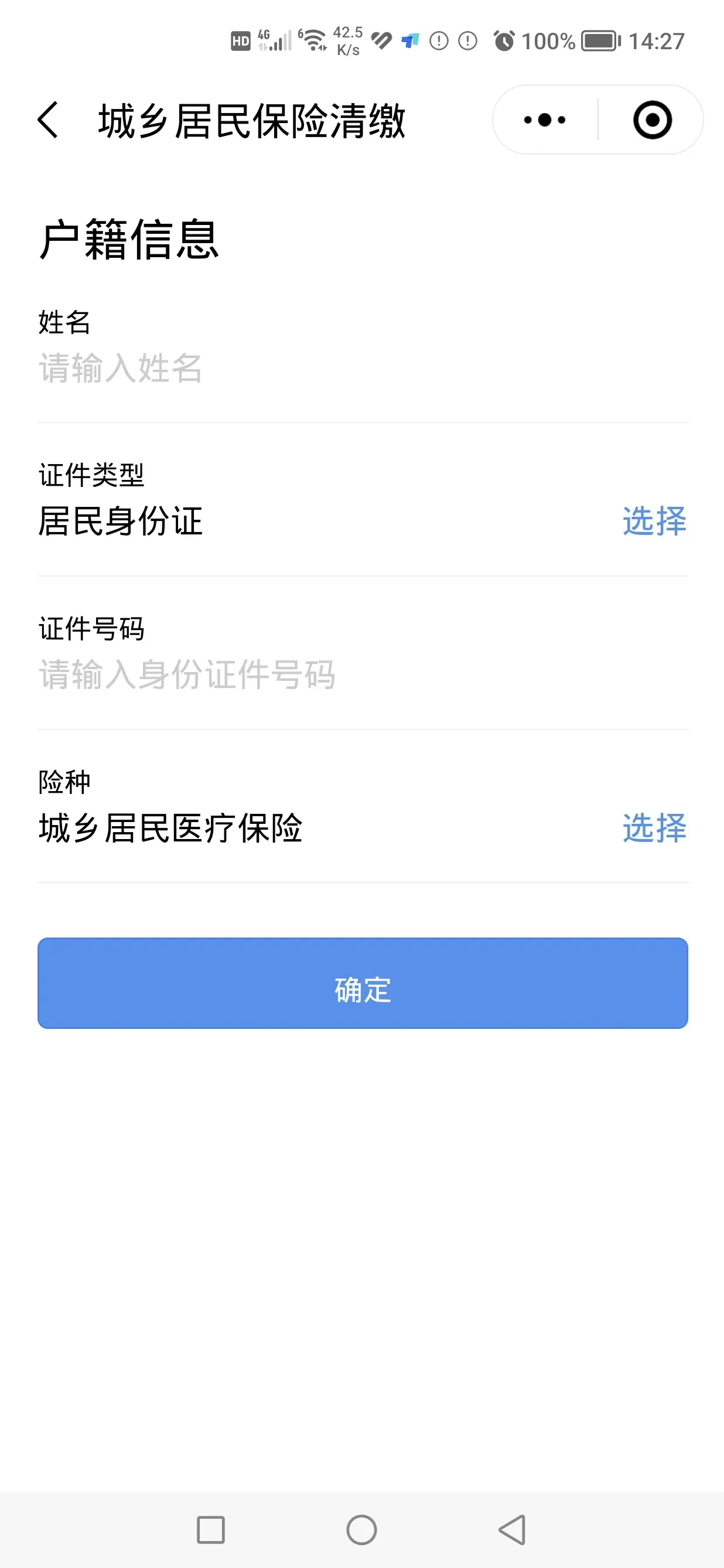724x1568 pixels.
Task: Confirm with the 确定 button
Action: [363, 983]
